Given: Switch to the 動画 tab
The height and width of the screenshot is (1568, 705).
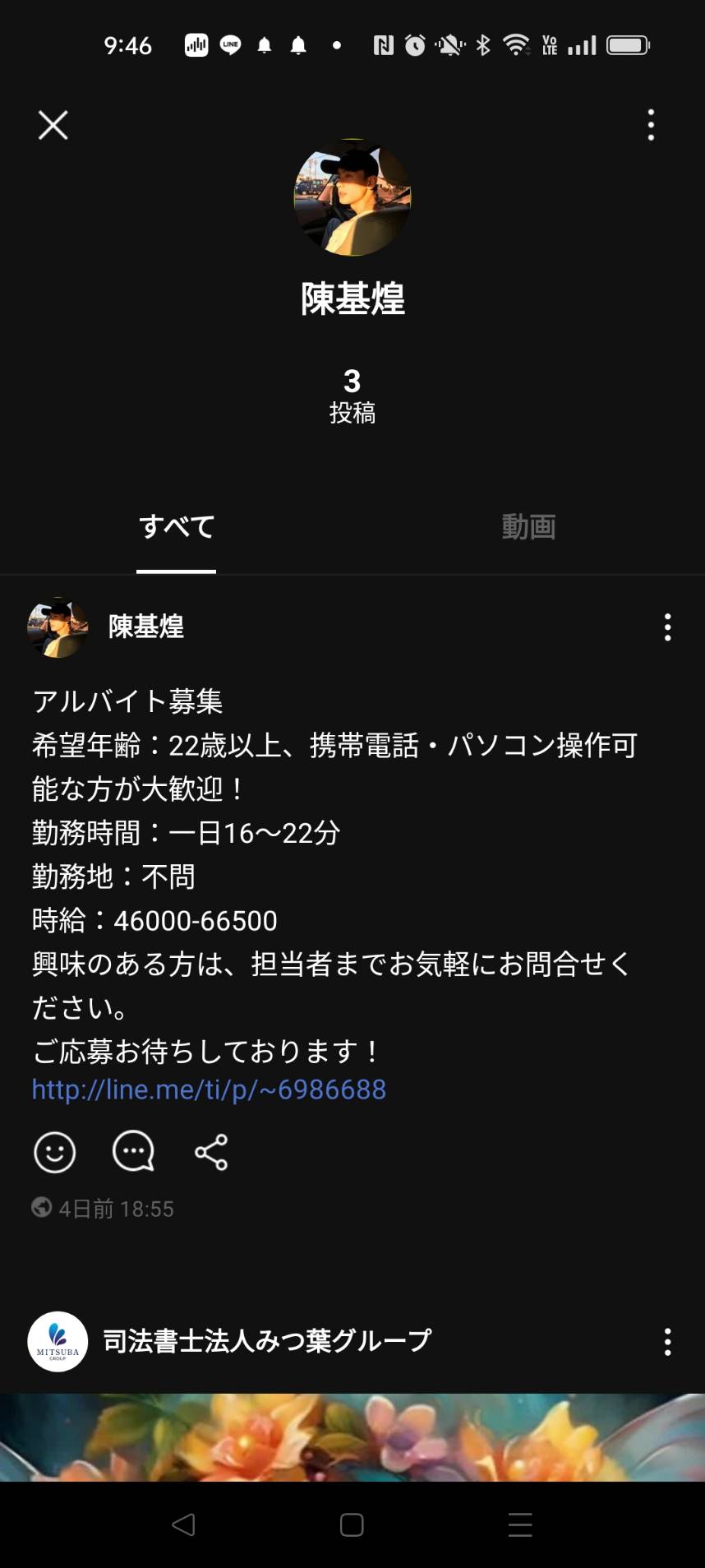Looking at the screenshot, I should 528,526.
